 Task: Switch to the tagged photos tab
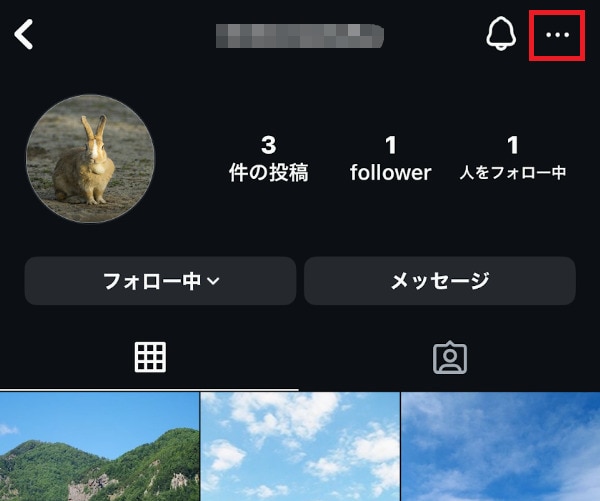tap(450, 357)
